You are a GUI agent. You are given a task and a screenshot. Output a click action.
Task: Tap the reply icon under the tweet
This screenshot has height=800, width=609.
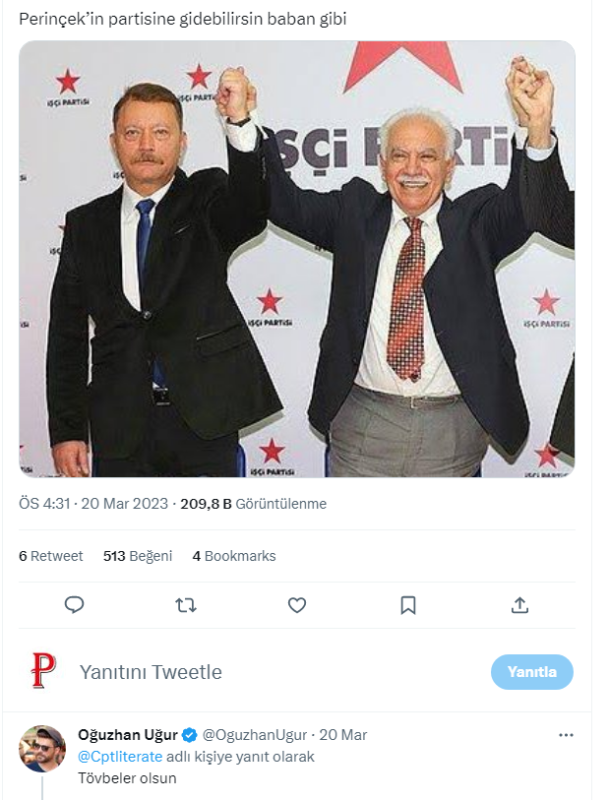tap(74, 604)
